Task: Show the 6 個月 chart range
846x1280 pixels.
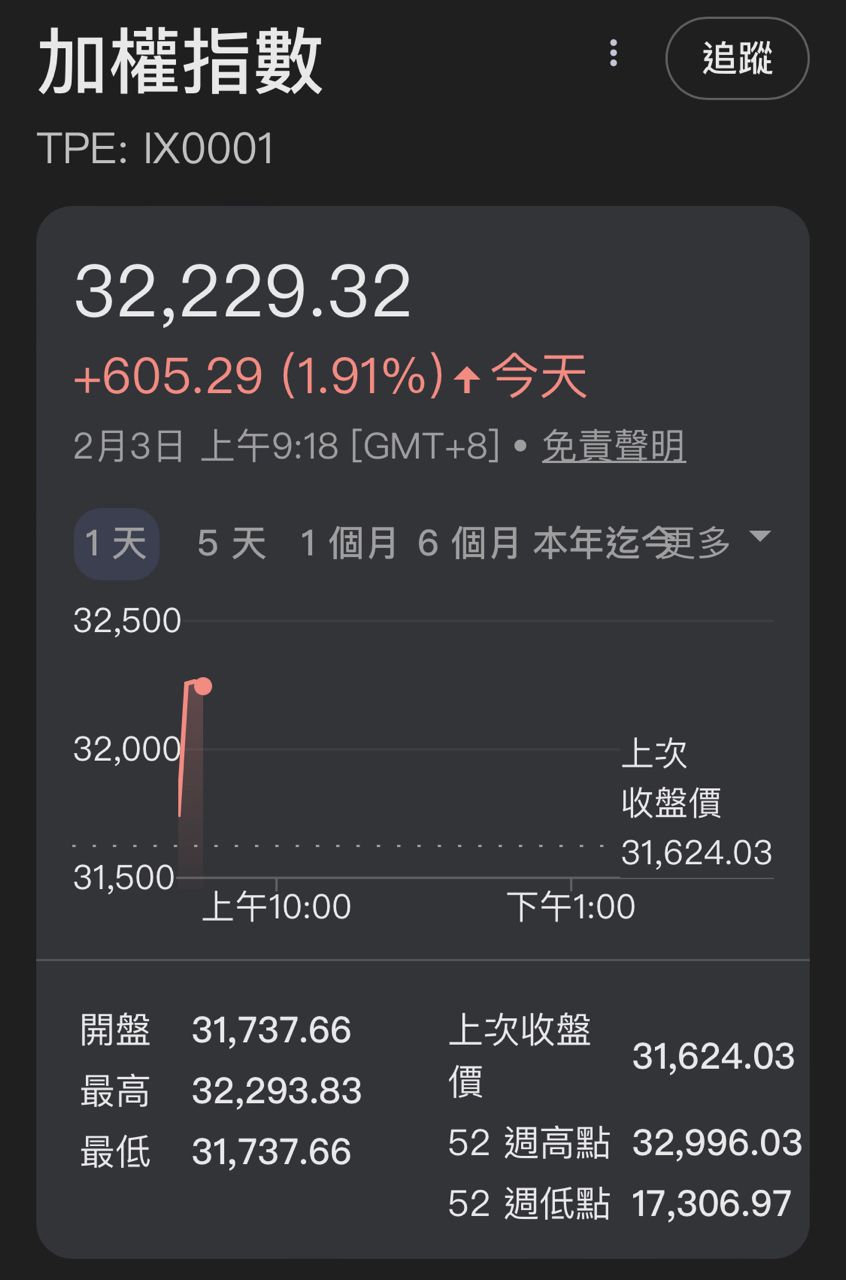Action: tap(468, 544)
